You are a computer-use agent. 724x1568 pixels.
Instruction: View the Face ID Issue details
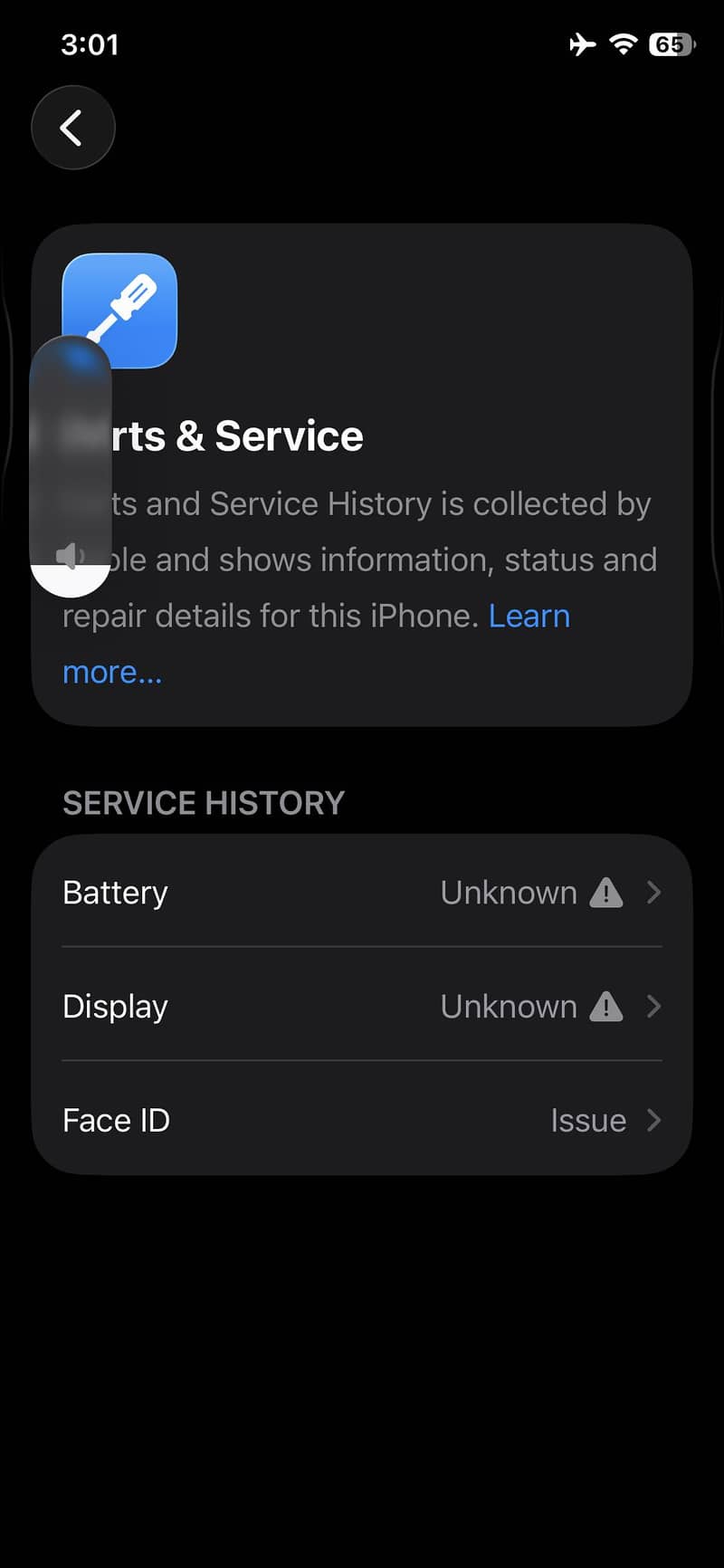[x=588, y=1120]
